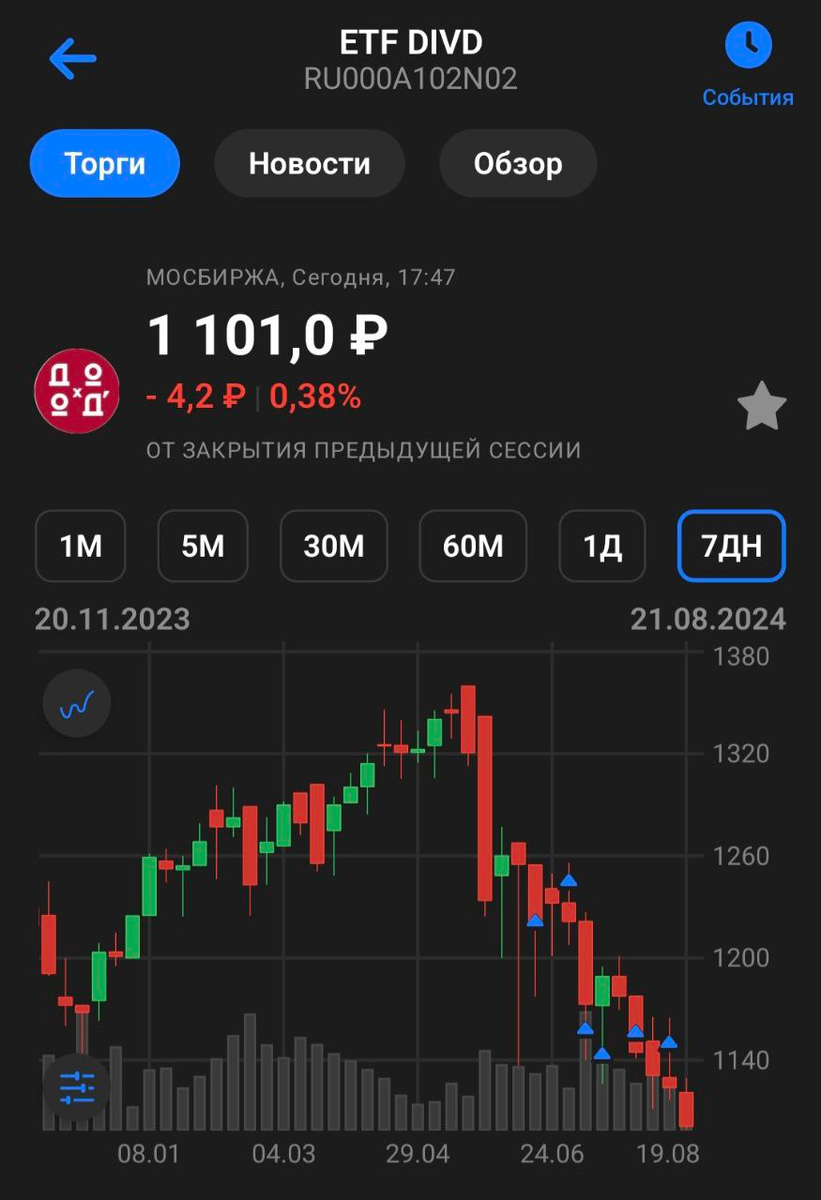Switch chart interval to 1Д
The image size is (821, 1200).
602,546
